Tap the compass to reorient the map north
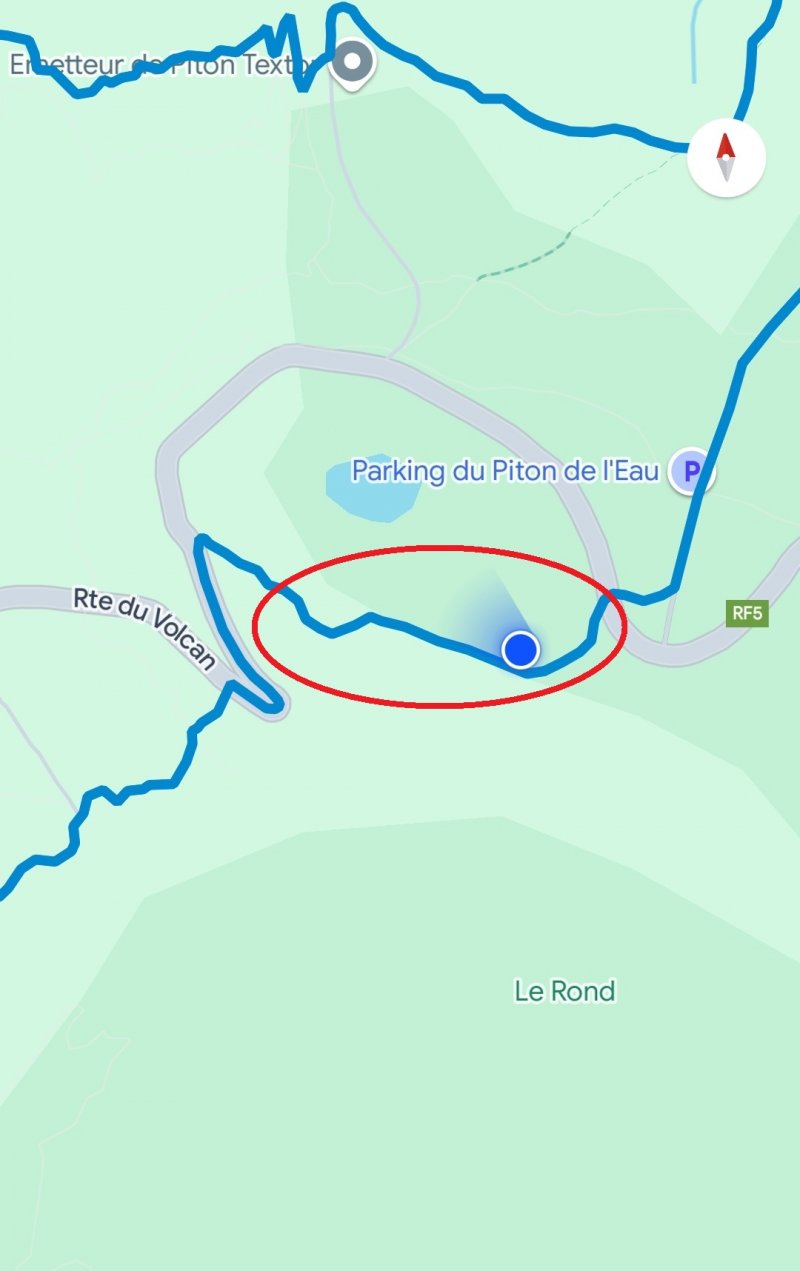 [x=726, y=157]
